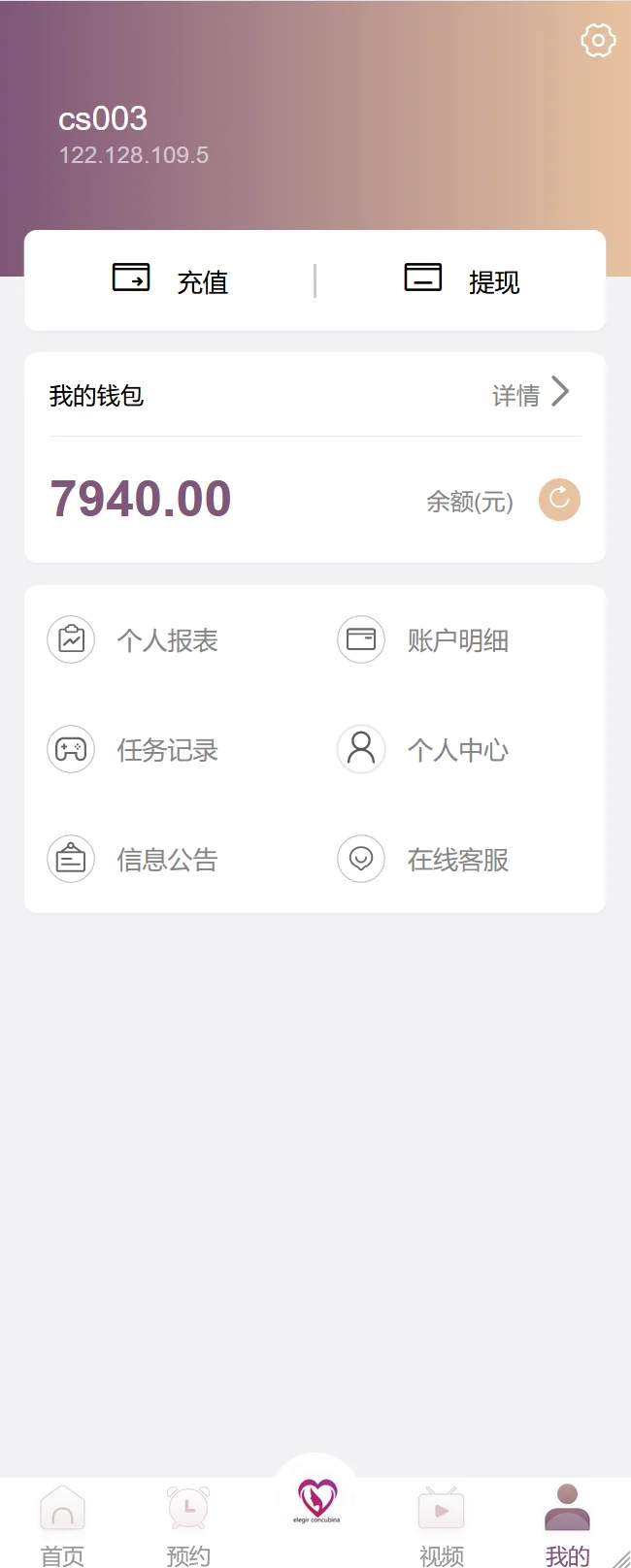View wallet 详情 details

(531, 395)
